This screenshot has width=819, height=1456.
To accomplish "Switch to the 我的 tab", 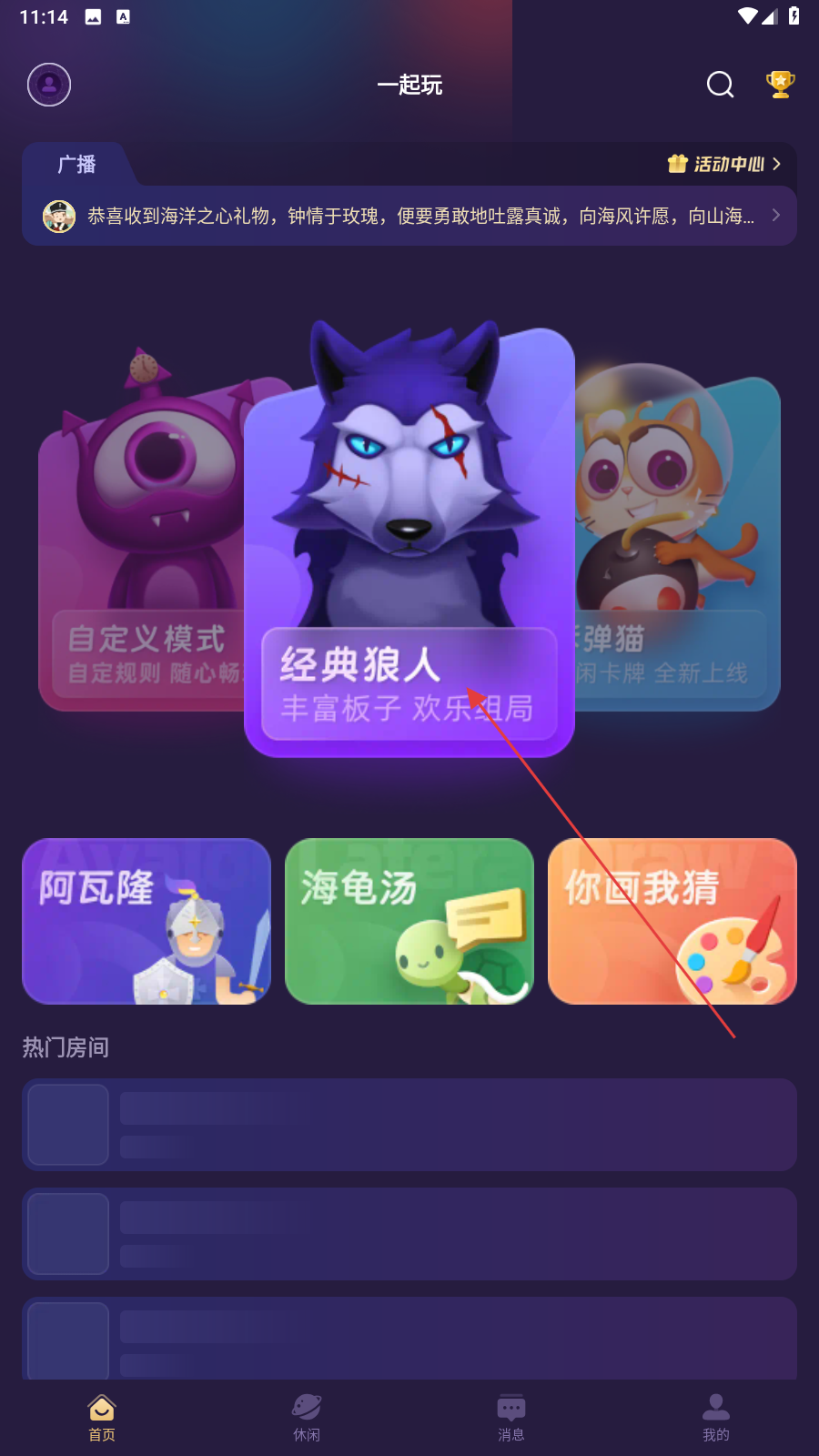I will (x=716, y=1417).
